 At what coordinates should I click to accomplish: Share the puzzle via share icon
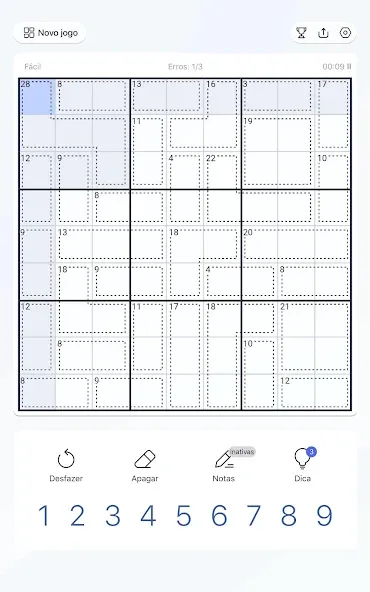coord(323,33)
